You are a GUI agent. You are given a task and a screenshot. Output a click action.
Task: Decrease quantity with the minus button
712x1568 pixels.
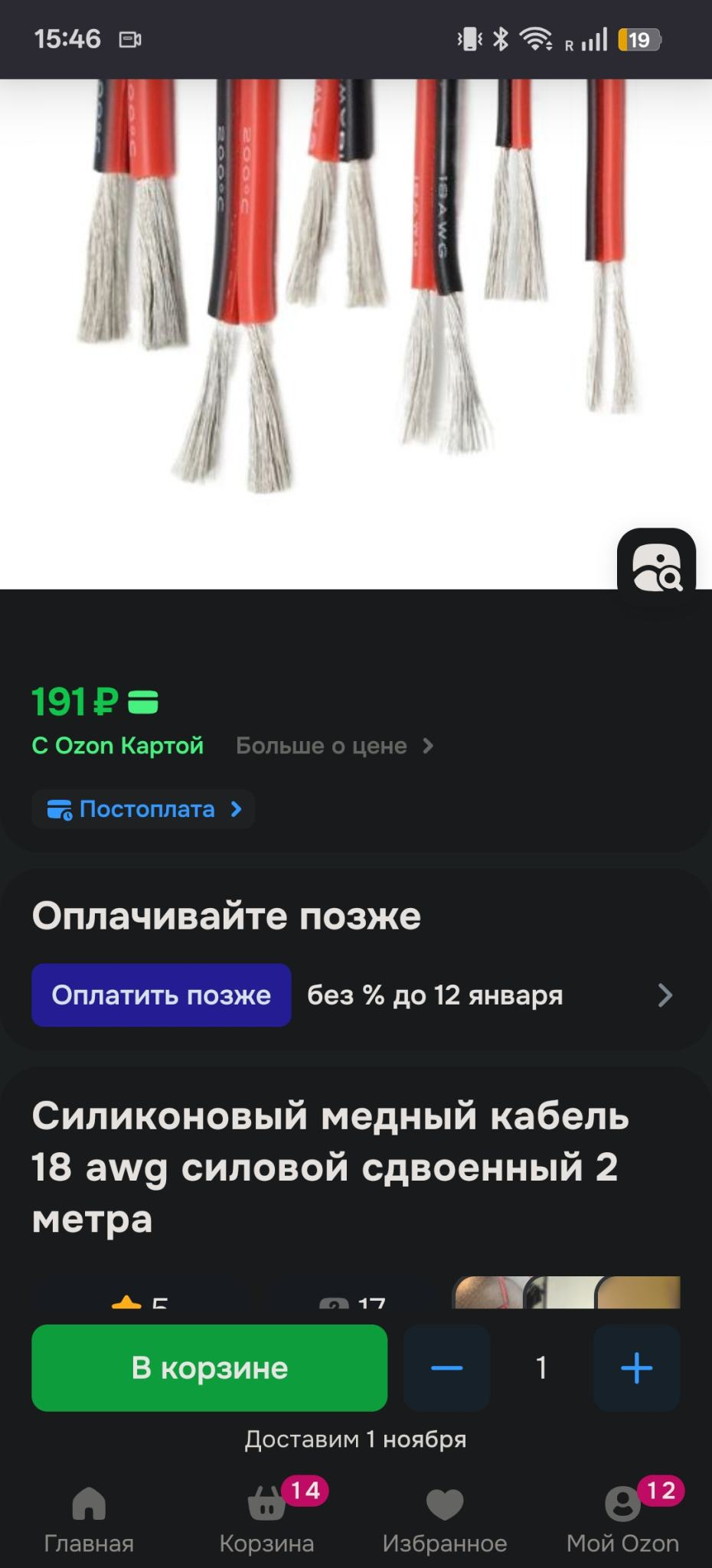pos(446,1367)
